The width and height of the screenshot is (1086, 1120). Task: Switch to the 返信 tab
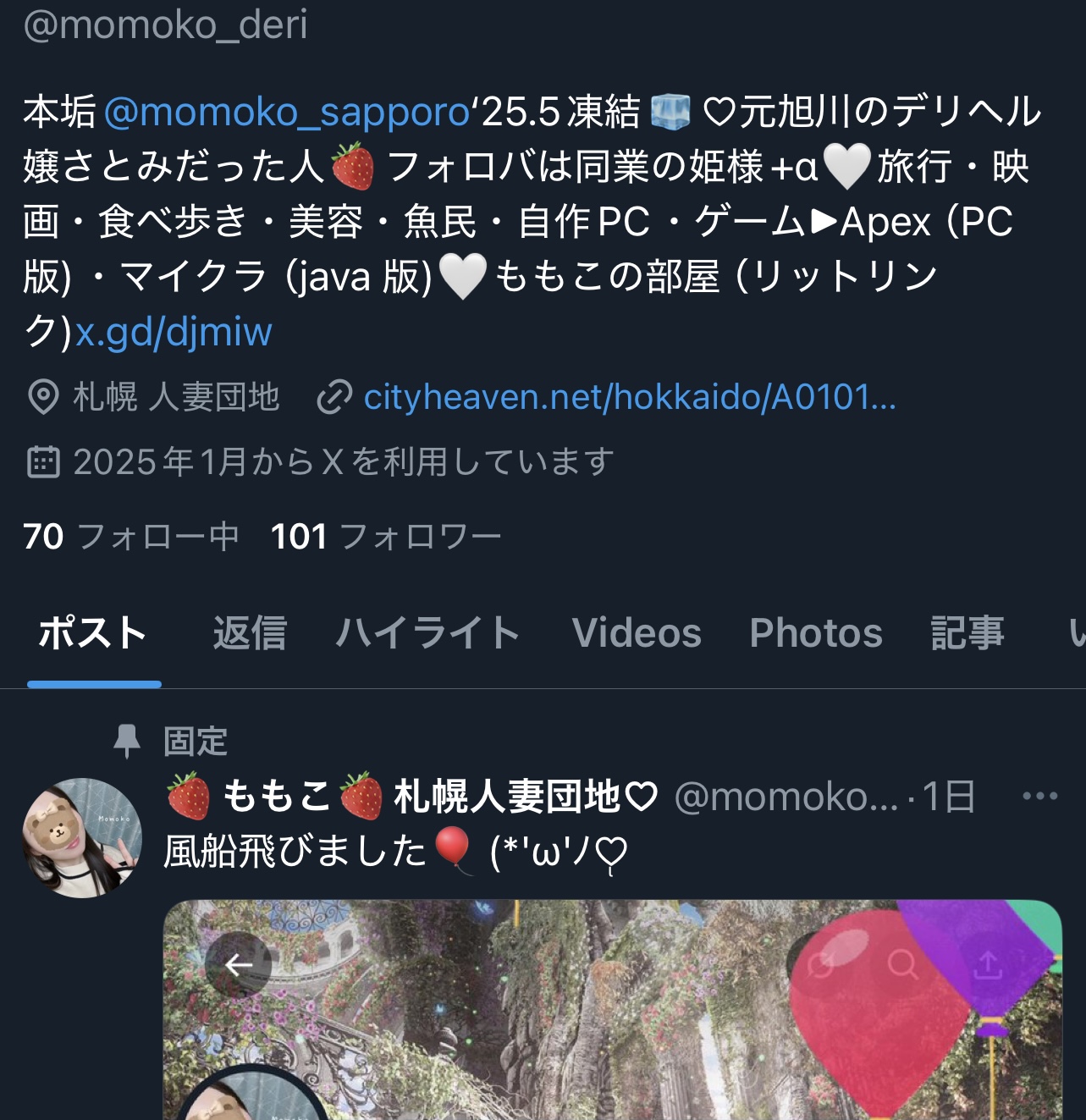(250, 633)
